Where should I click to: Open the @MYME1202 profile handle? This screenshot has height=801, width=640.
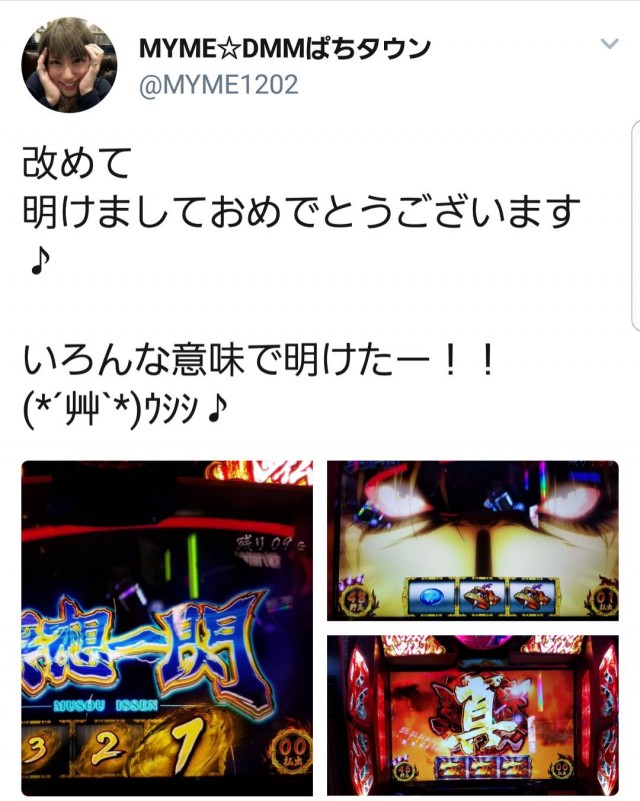coord(219,85)
